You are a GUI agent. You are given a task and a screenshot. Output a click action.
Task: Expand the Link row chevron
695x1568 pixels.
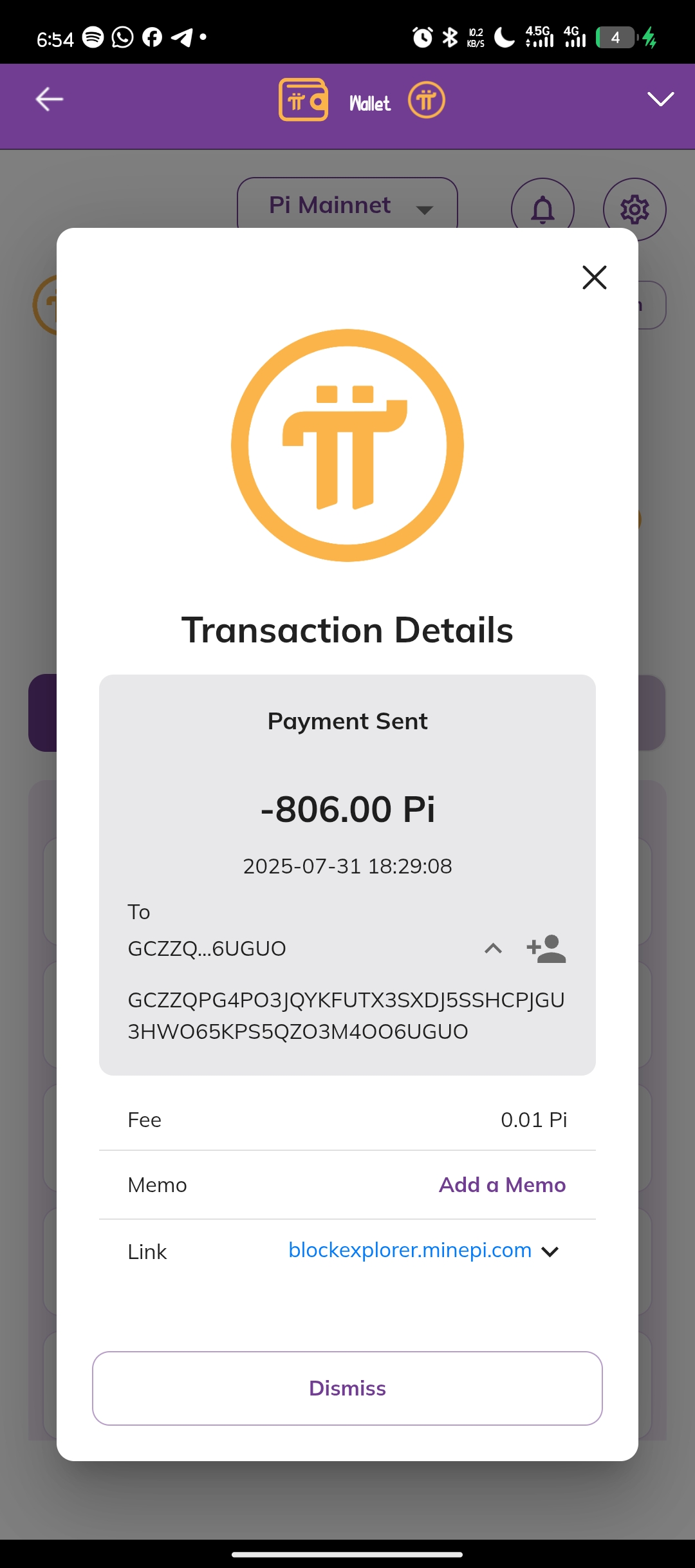tap(550, 1251)
